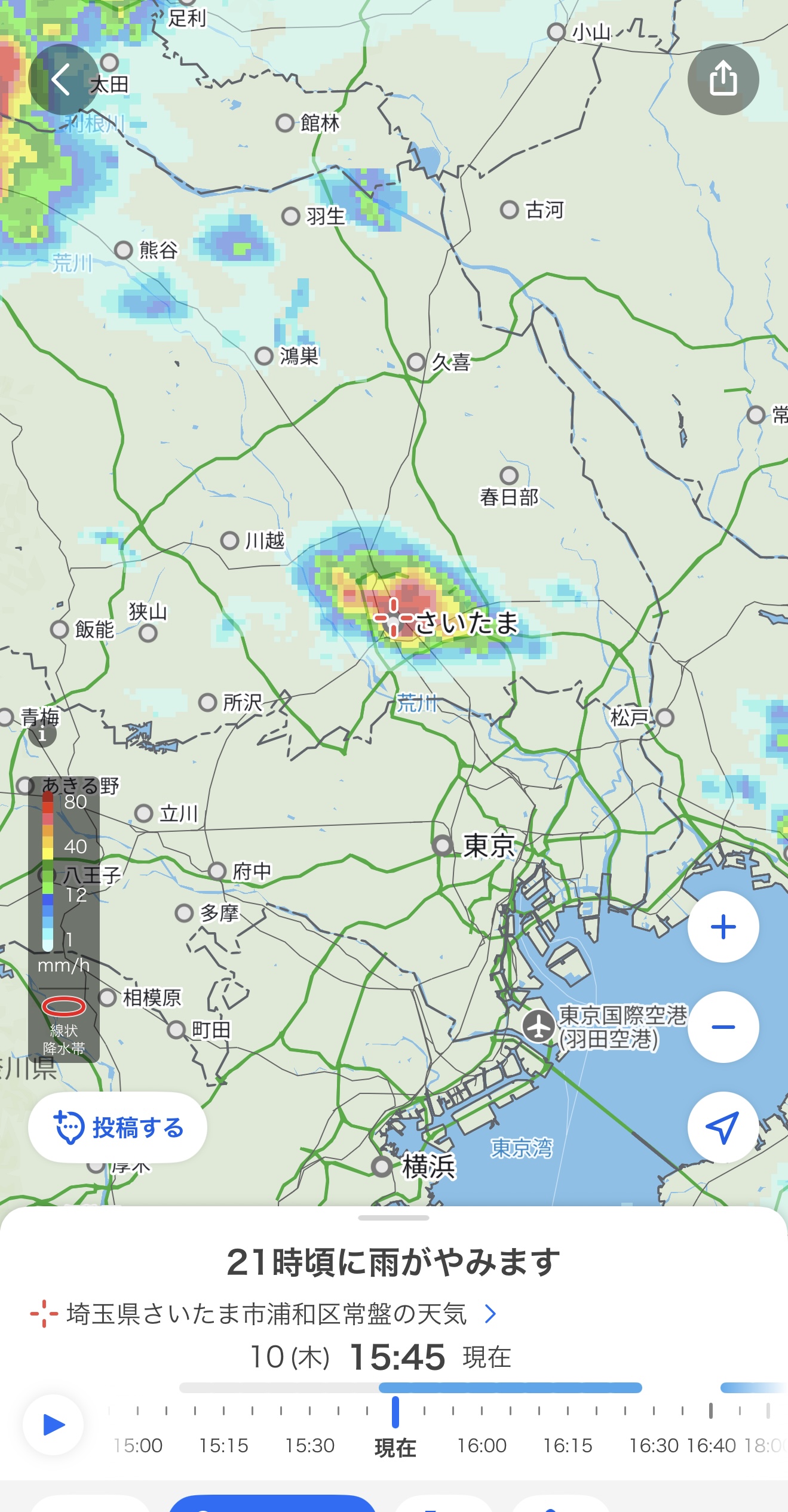This screenshot has width=788, height=1512.
Task: Go back using the arrow button
Action: 63,79
